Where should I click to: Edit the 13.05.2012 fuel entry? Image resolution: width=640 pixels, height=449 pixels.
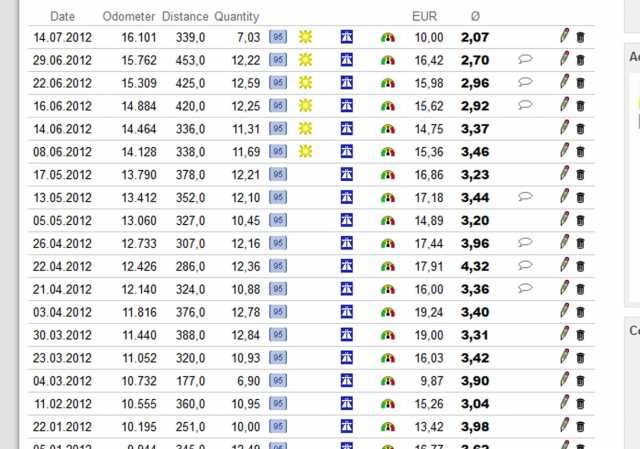[564, 197]
